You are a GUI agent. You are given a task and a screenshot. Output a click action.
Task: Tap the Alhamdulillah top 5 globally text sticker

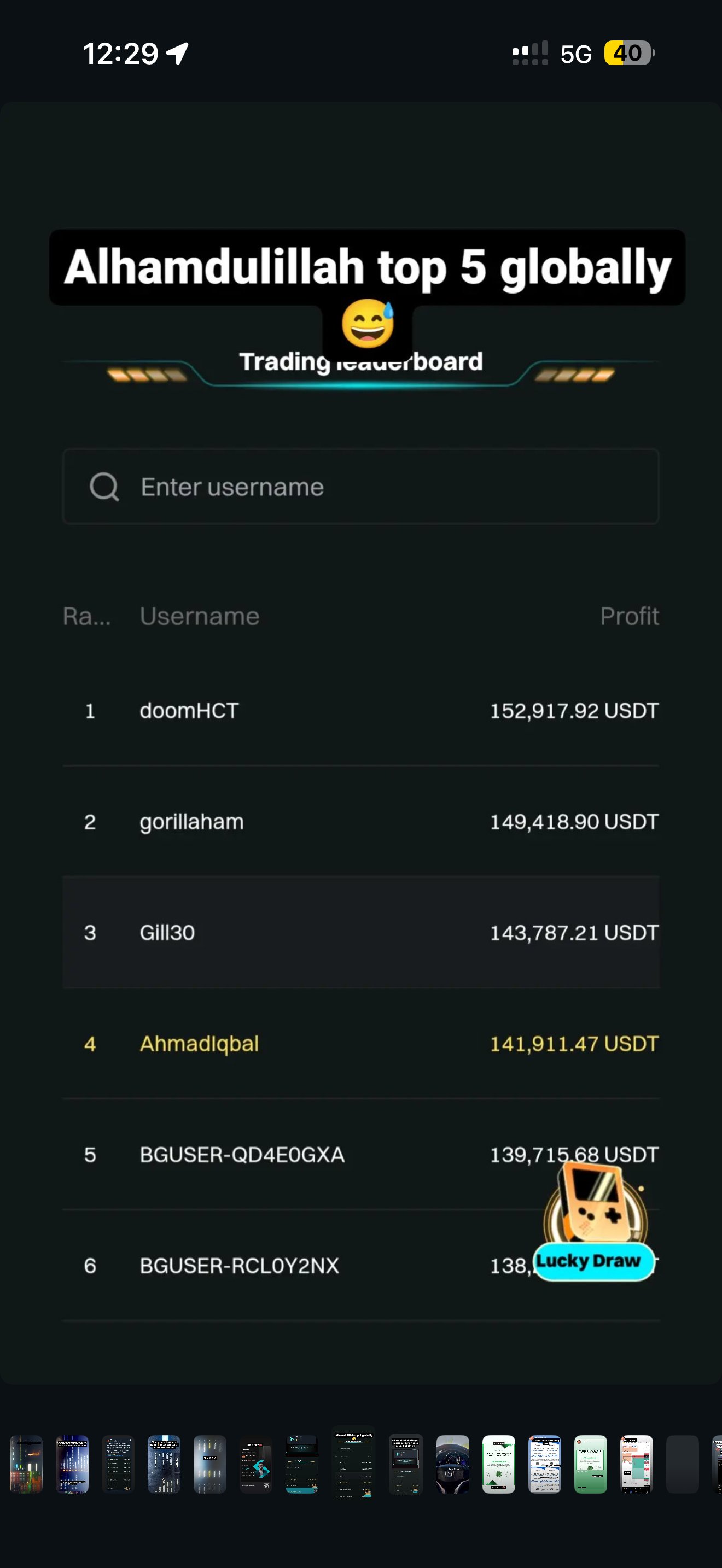click(x=366, y=267)
